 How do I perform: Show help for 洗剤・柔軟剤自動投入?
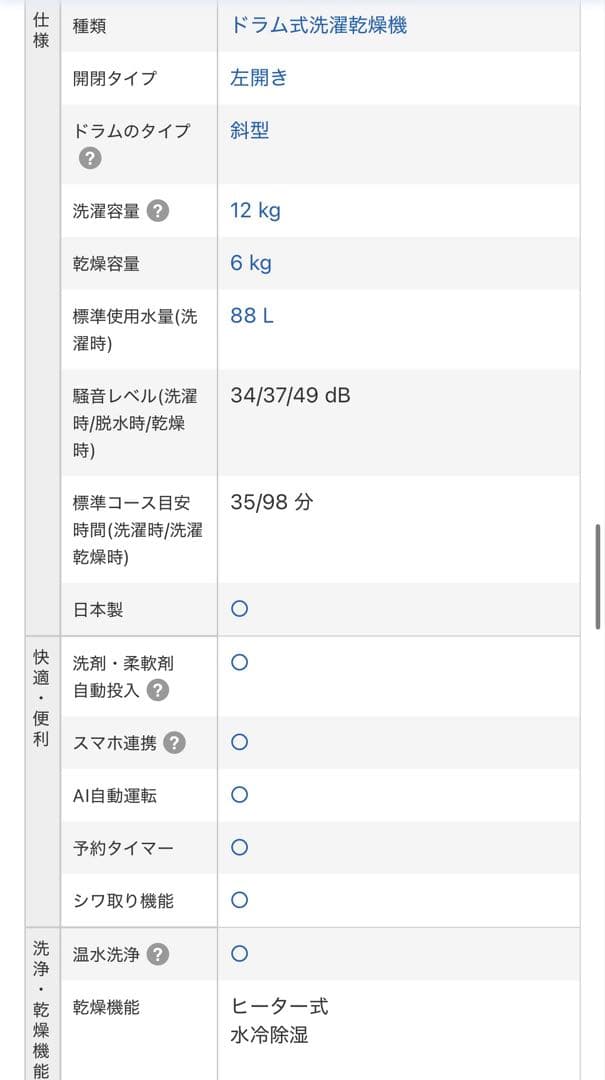click(x=157, y=690)
